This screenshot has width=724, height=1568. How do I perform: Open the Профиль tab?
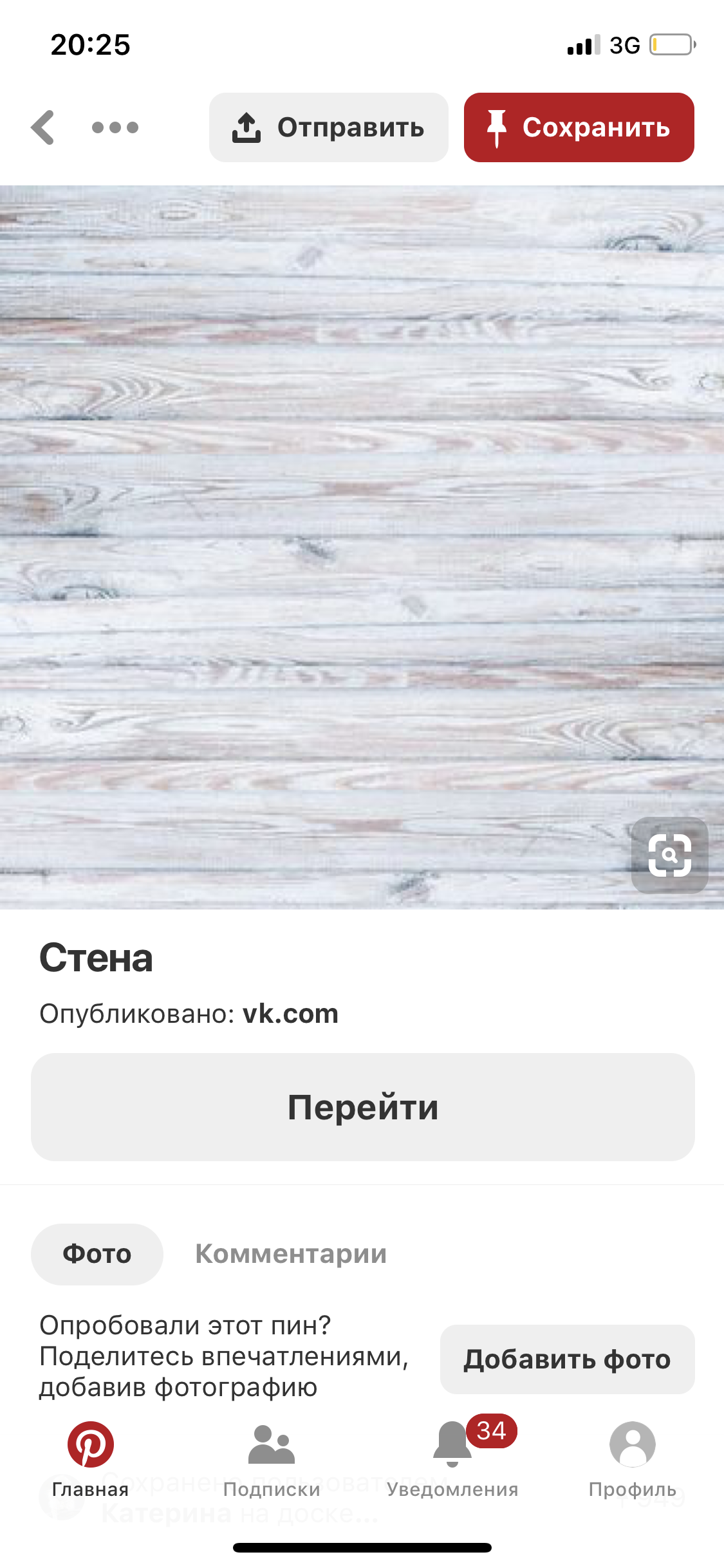click(x=633, y=1460)
